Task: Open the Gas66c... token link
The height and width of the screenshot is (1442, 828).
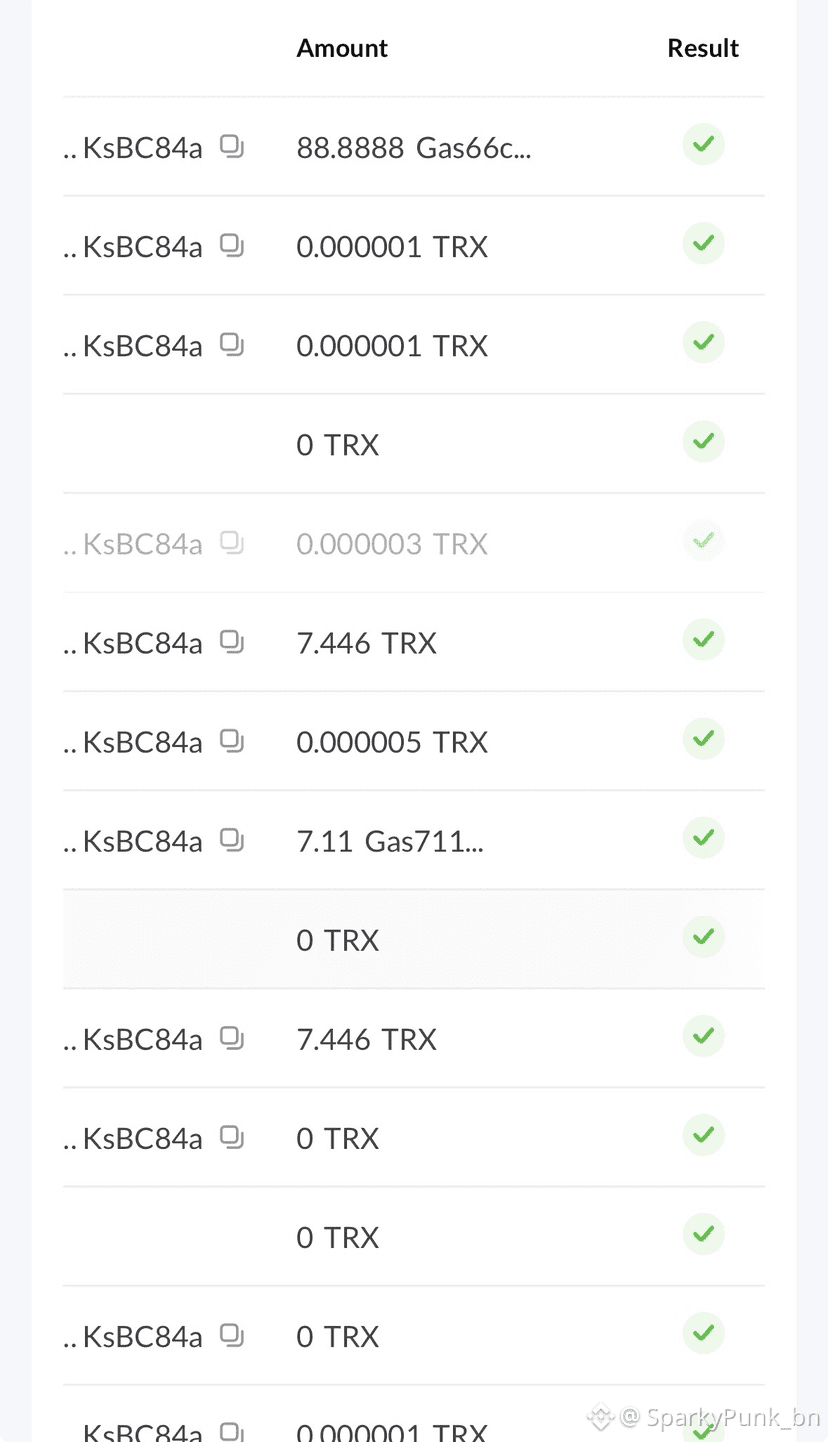Action: (473, 148)
